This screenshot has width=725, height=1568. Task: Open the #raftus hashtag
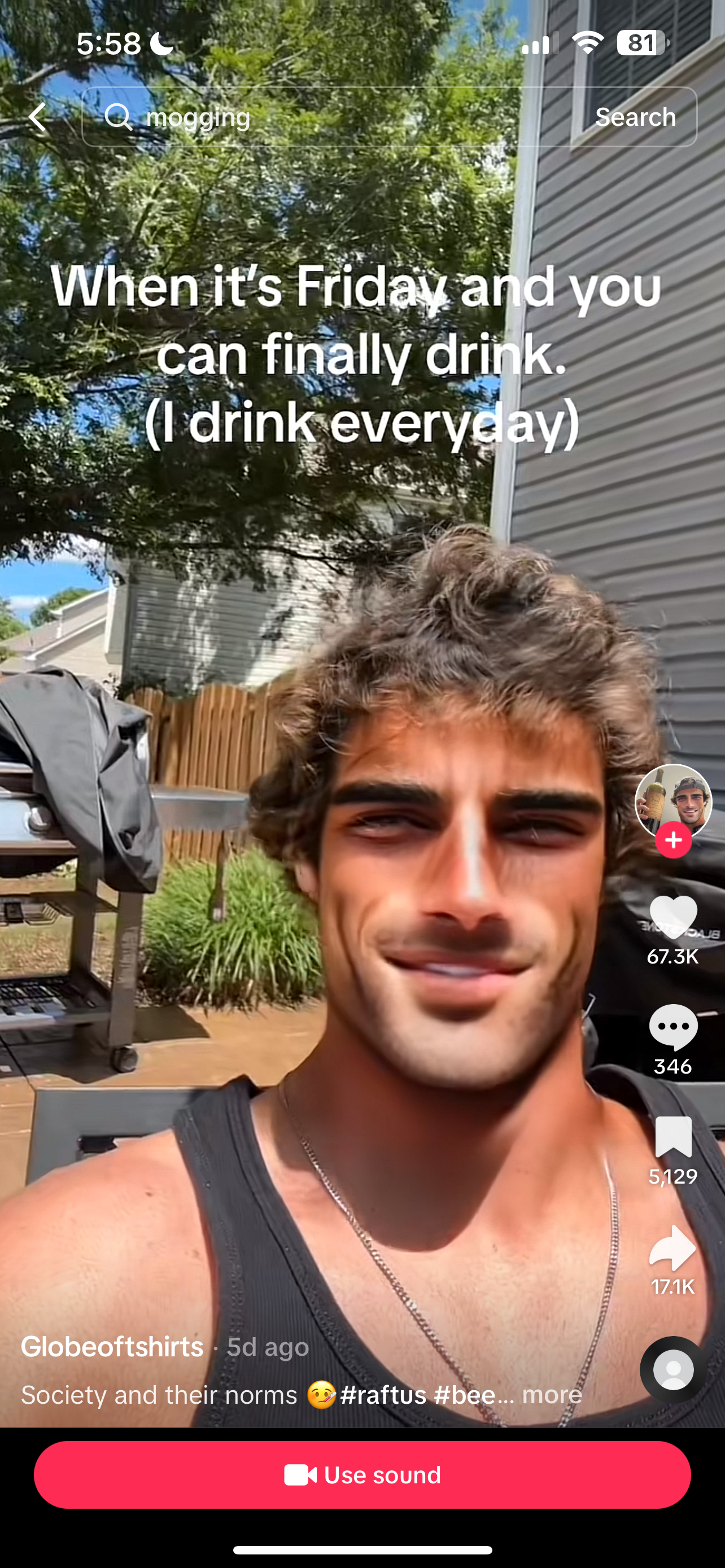(x=383, y=1394)
